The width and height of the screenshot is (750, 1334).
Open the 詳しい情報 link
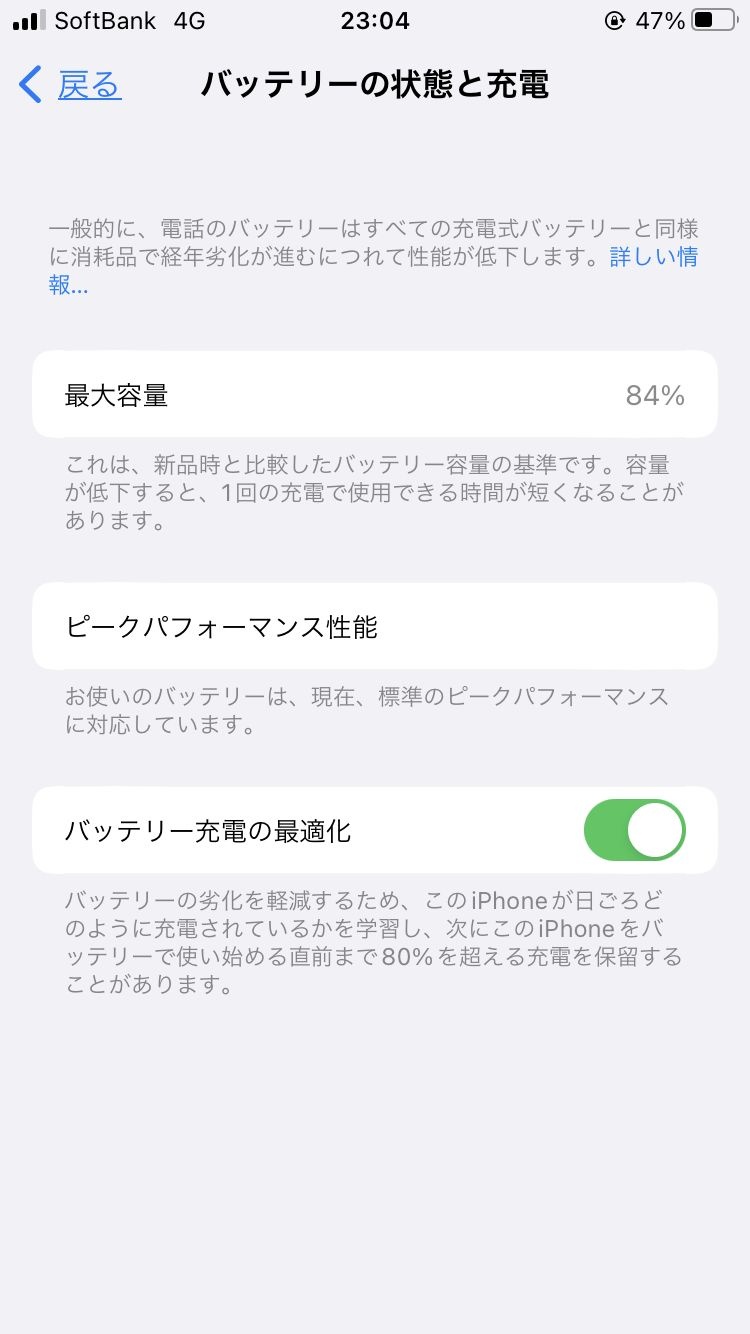653,257
